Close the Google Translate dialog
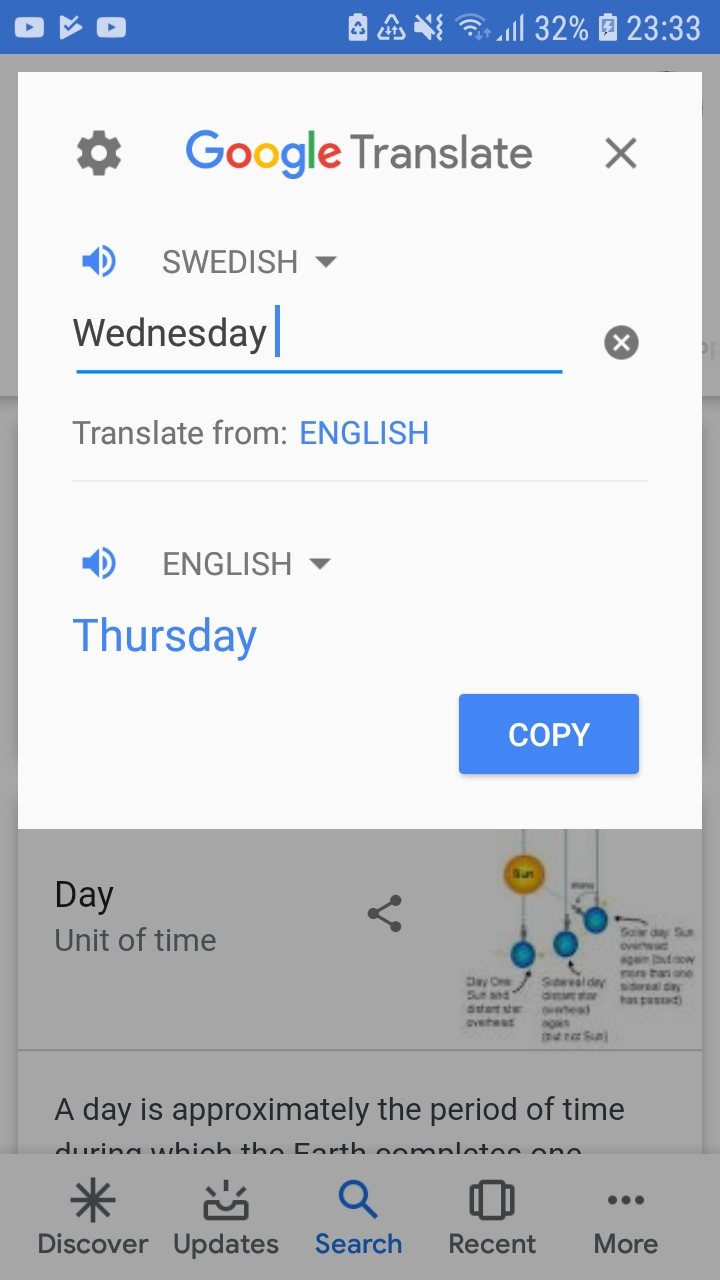 coord(621,154)
